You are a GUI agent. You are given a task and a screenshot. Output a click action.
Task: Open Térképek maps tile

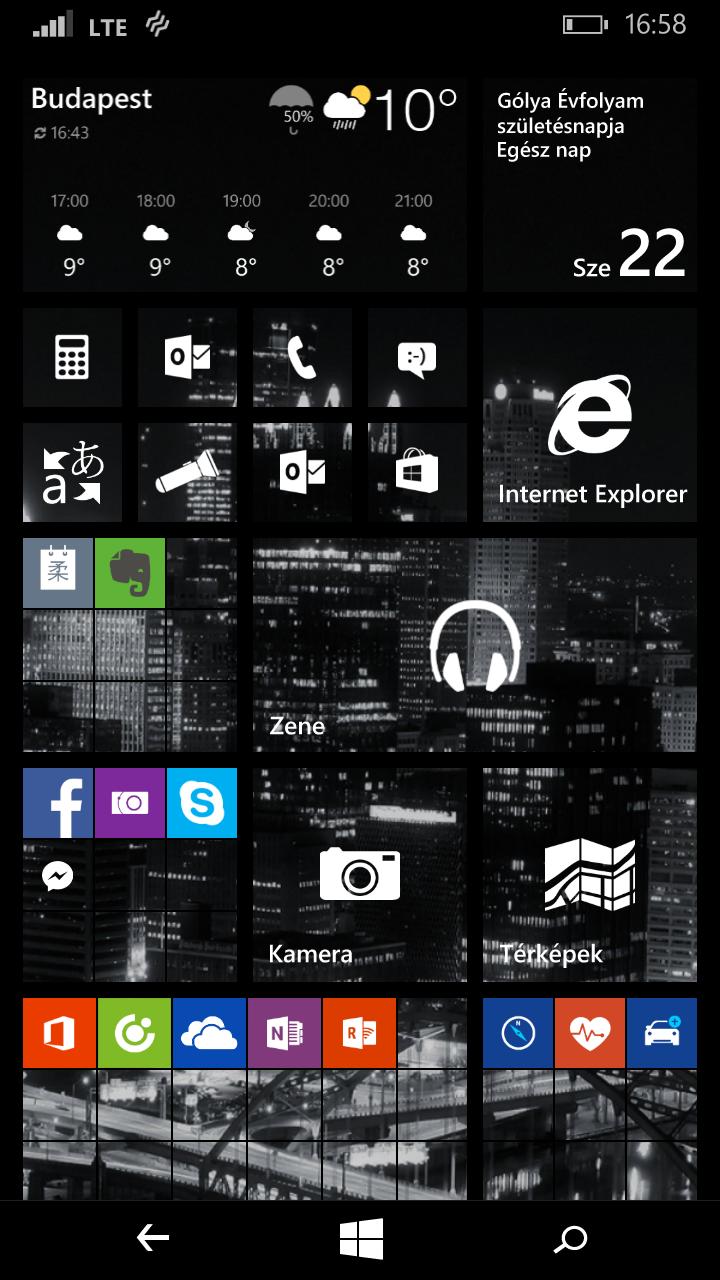click(x=590, y=875)
